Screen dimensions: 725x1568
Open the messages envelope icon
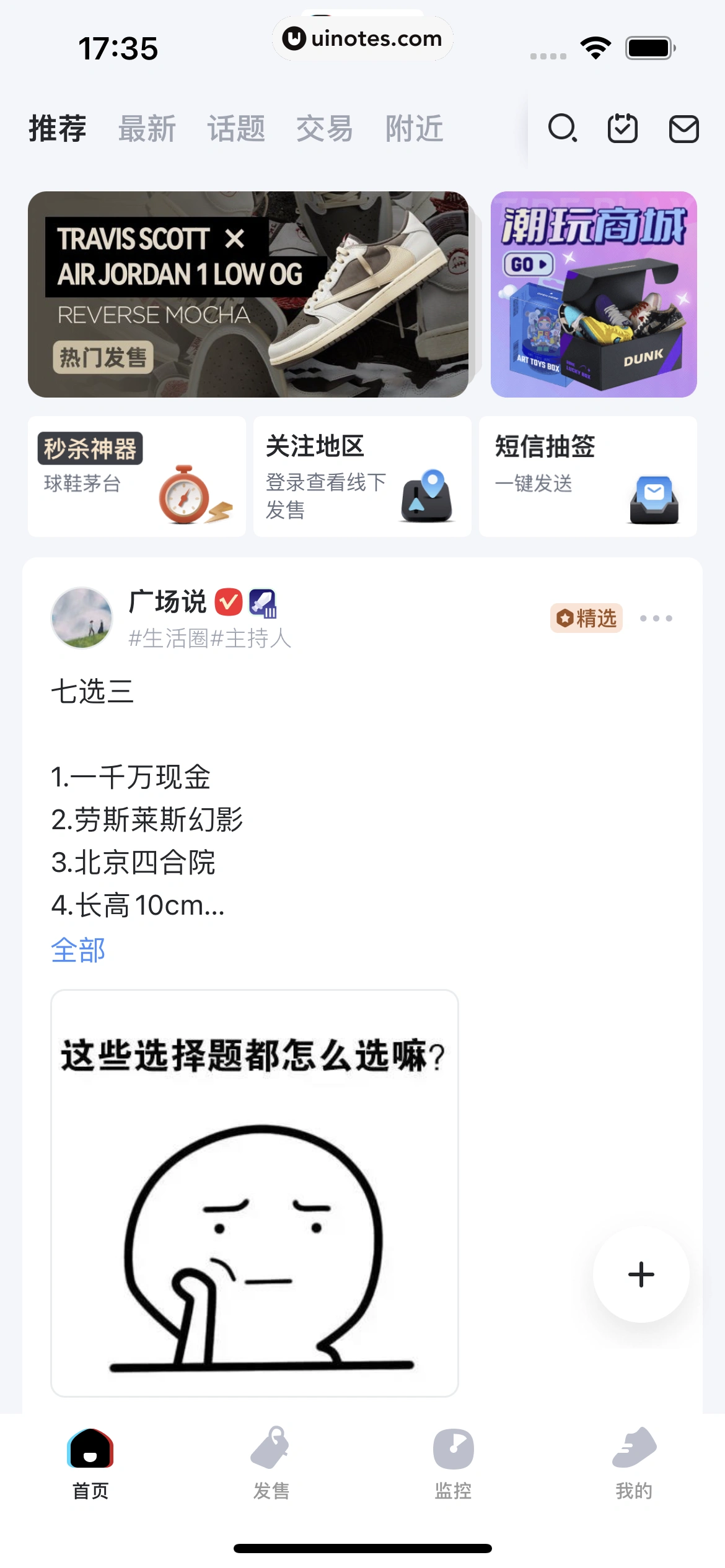[683, 129]
